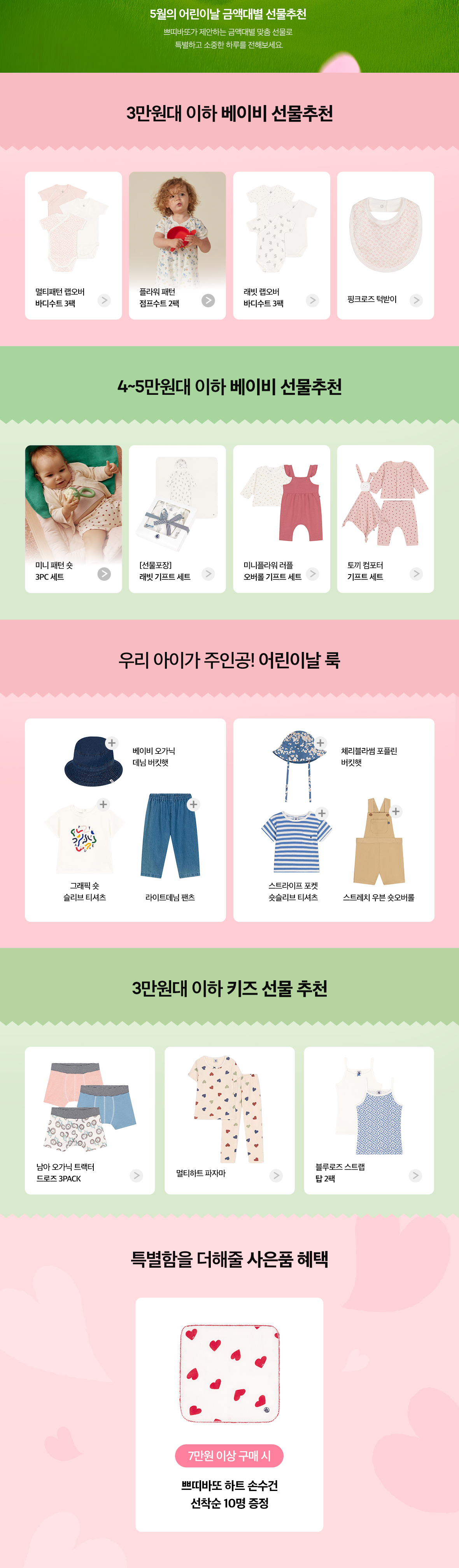Open the 멀티패턴 랩오버 바디수트 3팩 card

tap(73, 245)
